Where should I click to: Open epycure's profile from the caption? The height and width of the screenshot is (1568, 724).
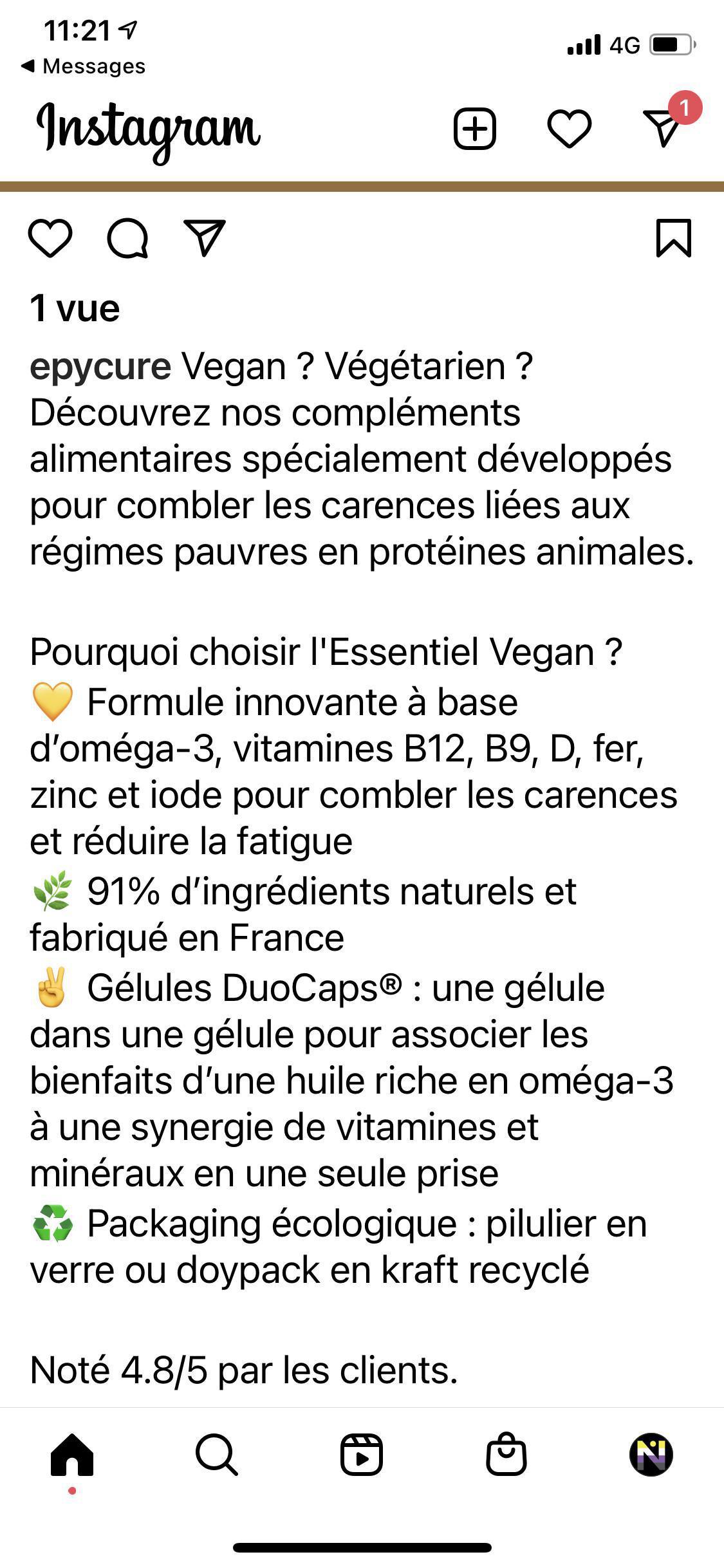pyautogui.click(x=99, y=366)
